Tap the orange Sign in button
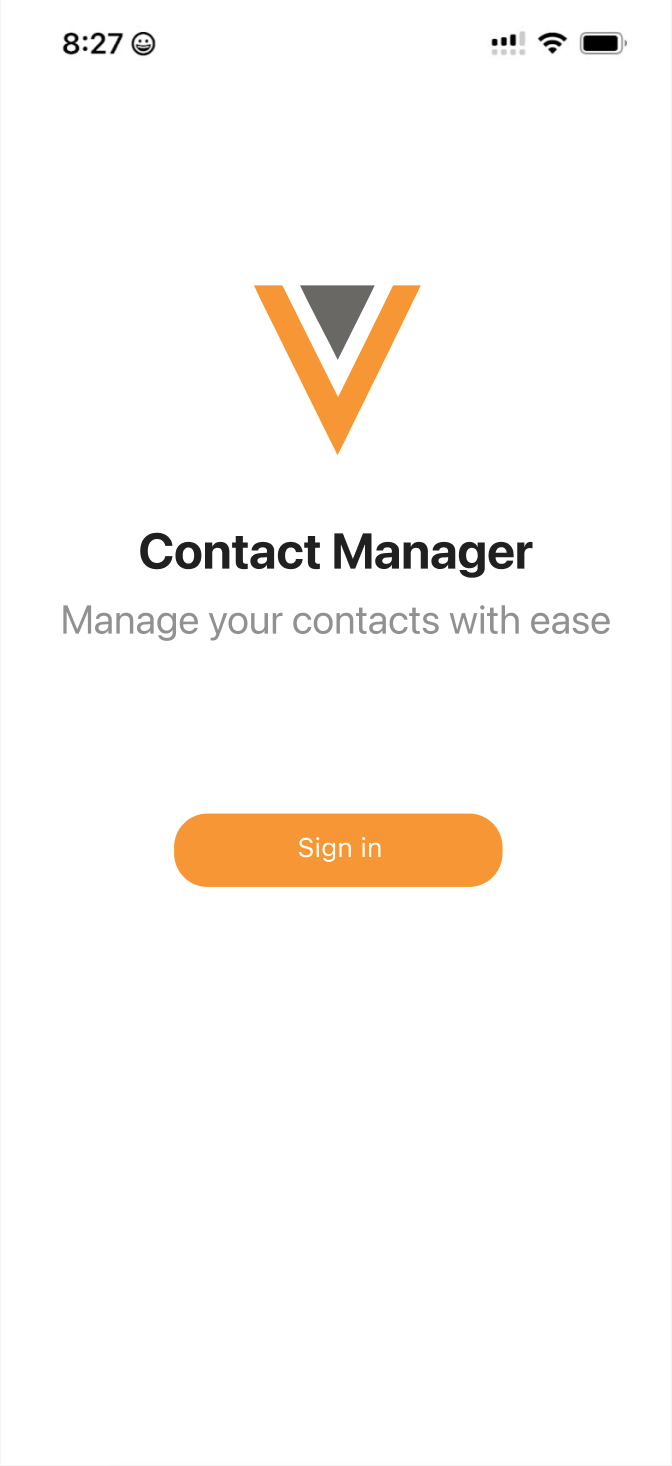Viewport: 672px width, 1466px height. (x=338, y=849)
